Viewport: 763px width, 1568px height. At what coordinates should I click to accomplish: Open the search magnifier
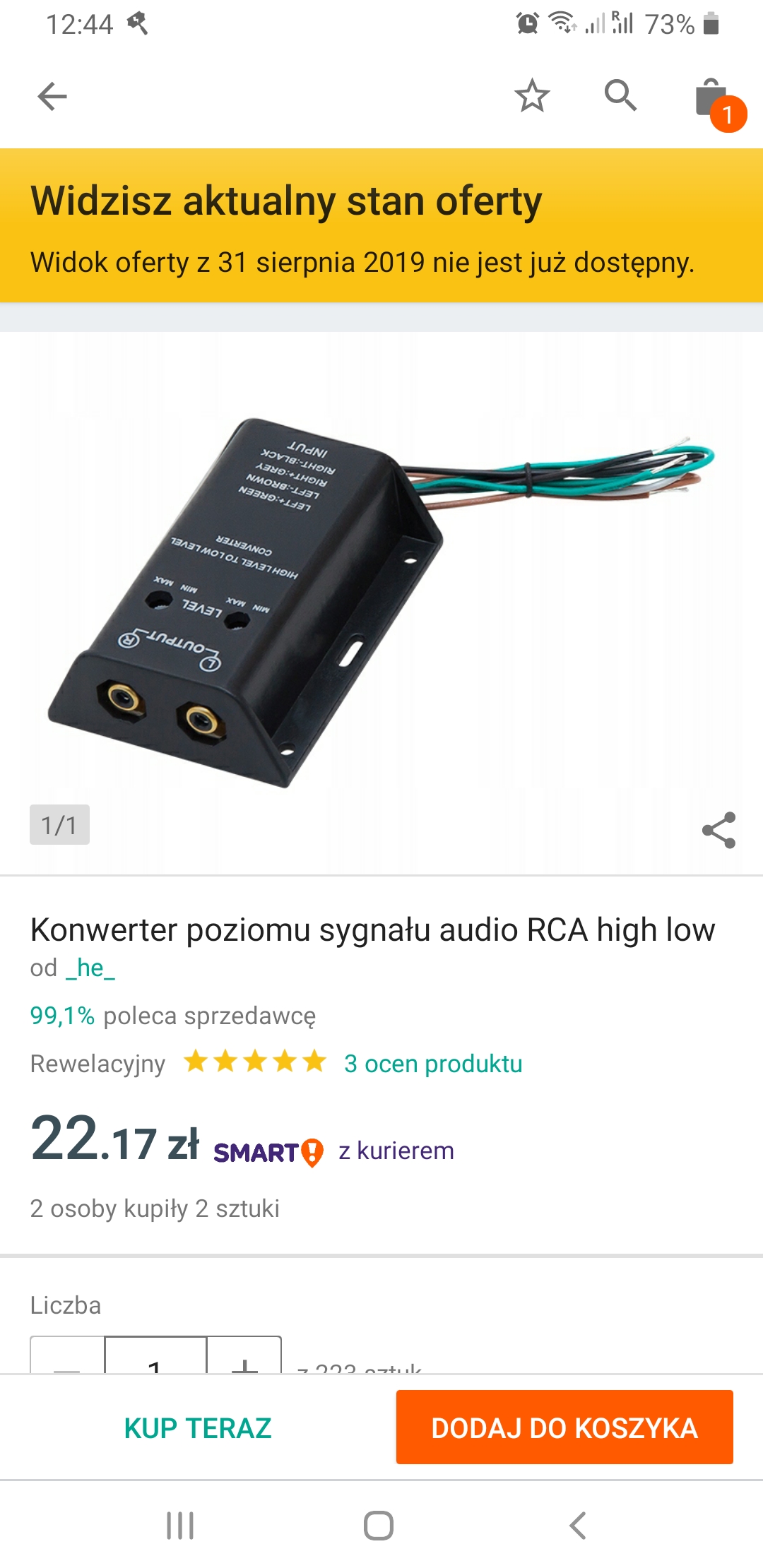tap(620, 95)
